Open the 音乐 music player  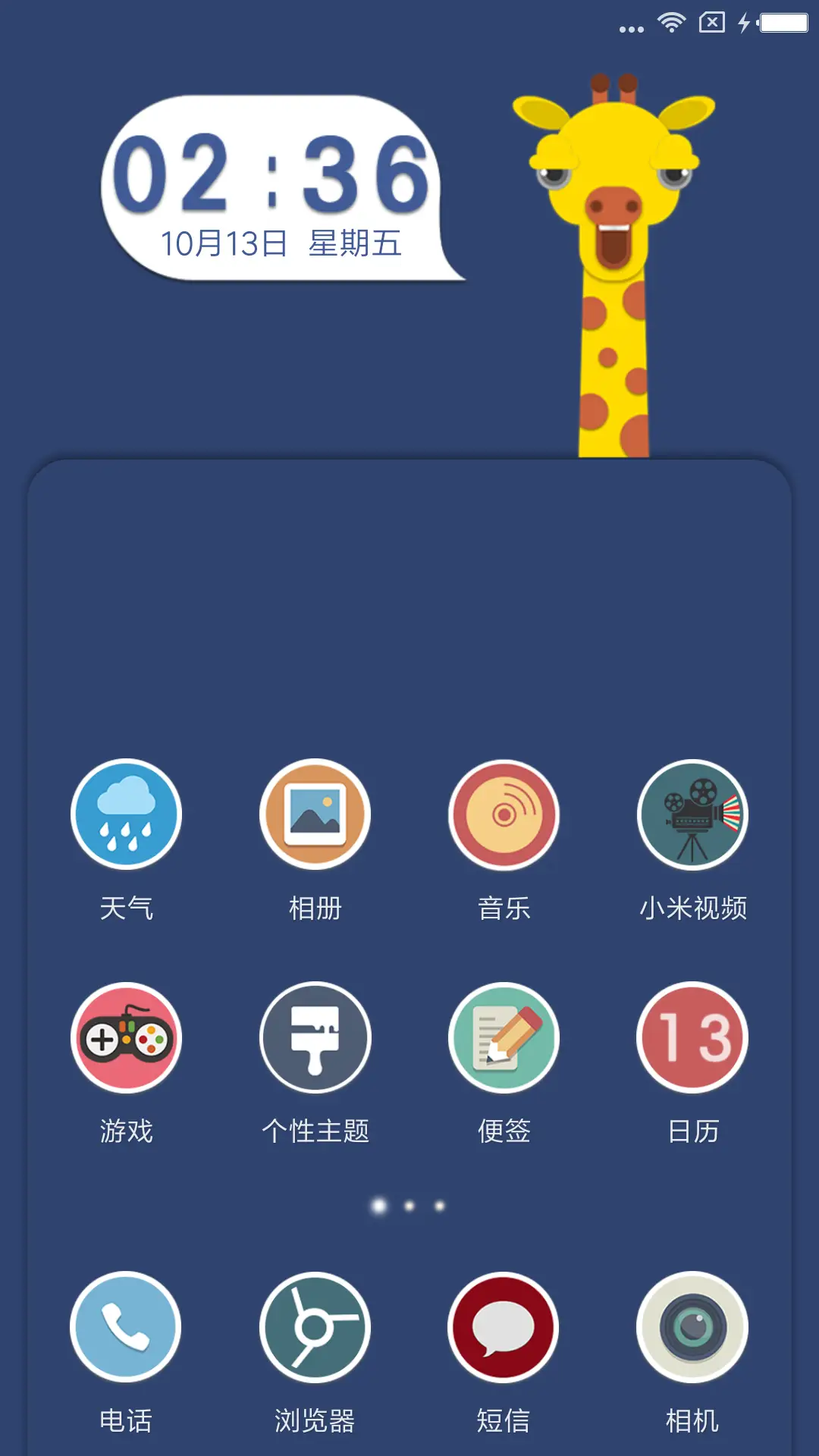[x=504, y=814]
